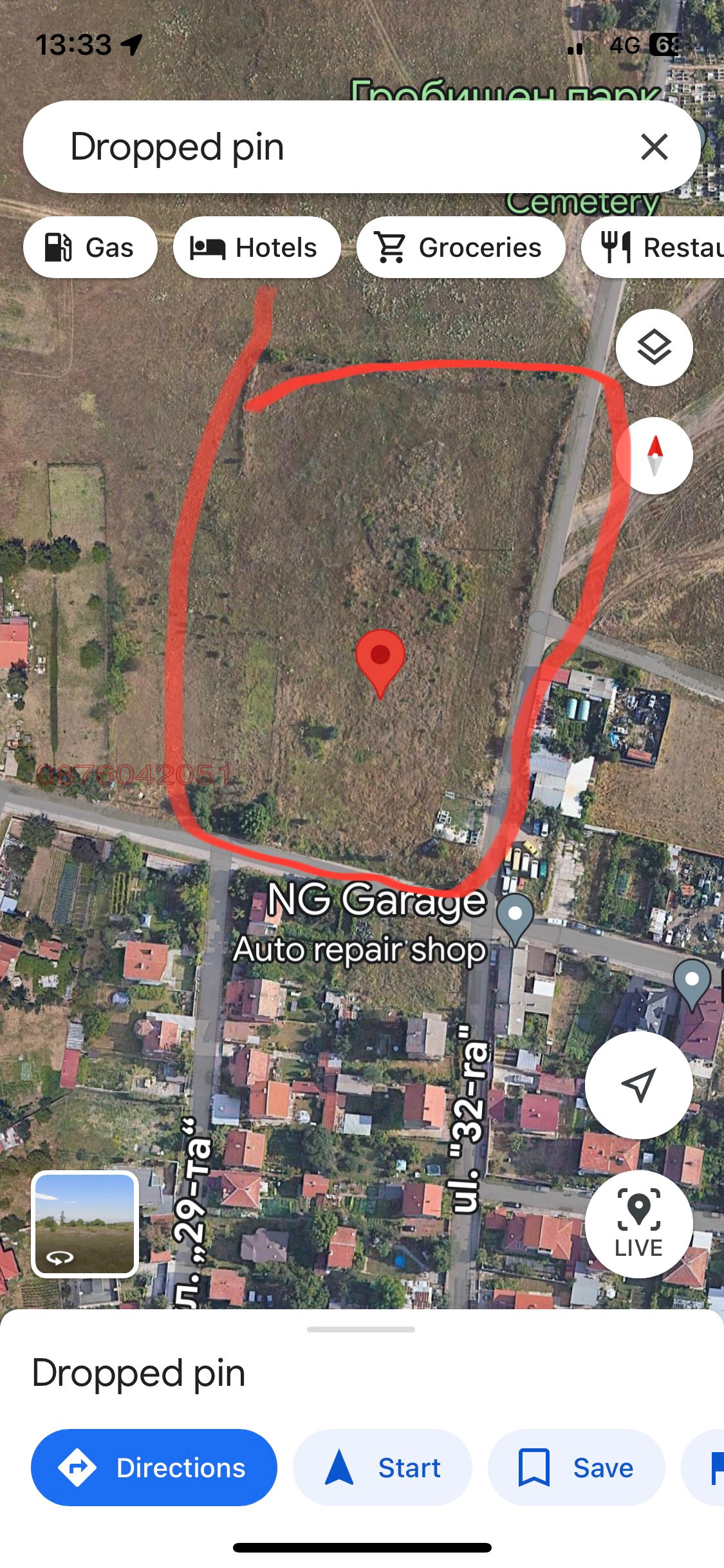This screenshot has height=1568, width=724.
Task: Clear the Dropped pin search
Action: pos(654,147)
